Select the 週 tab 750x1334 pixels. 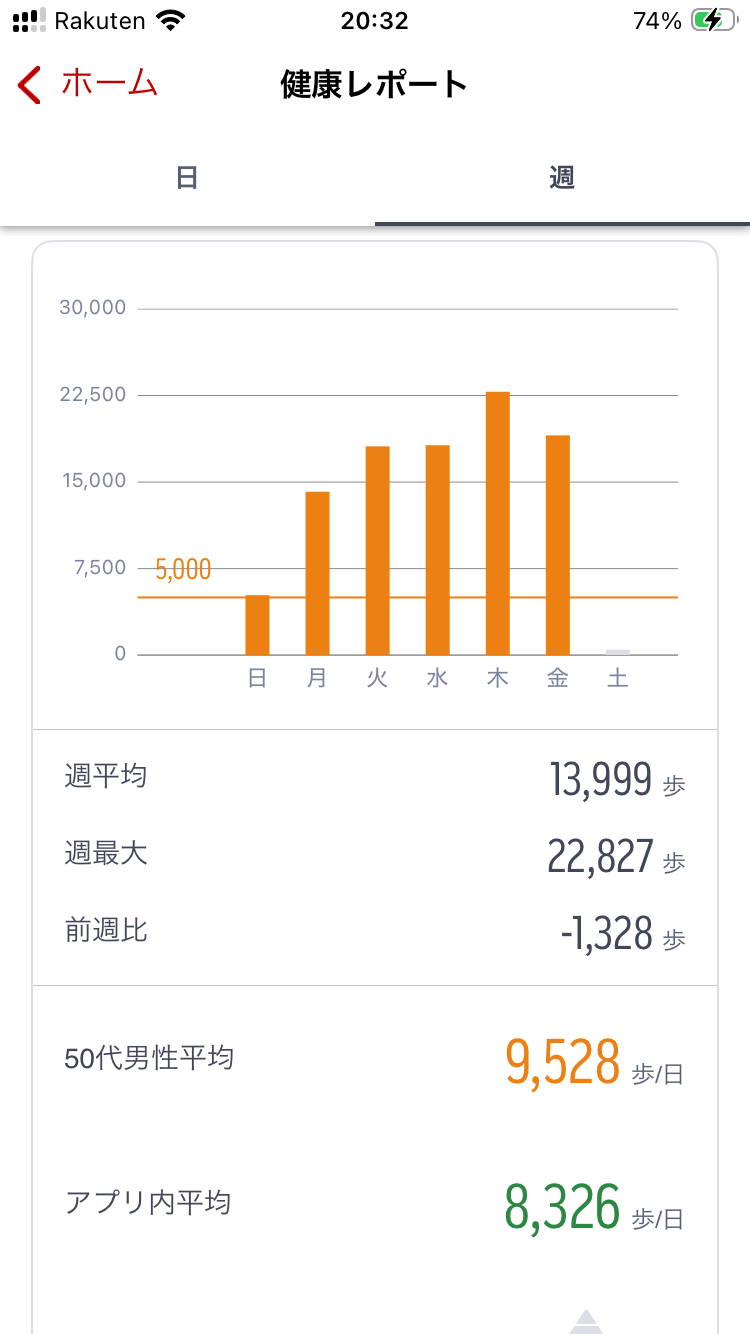[562, 179]
